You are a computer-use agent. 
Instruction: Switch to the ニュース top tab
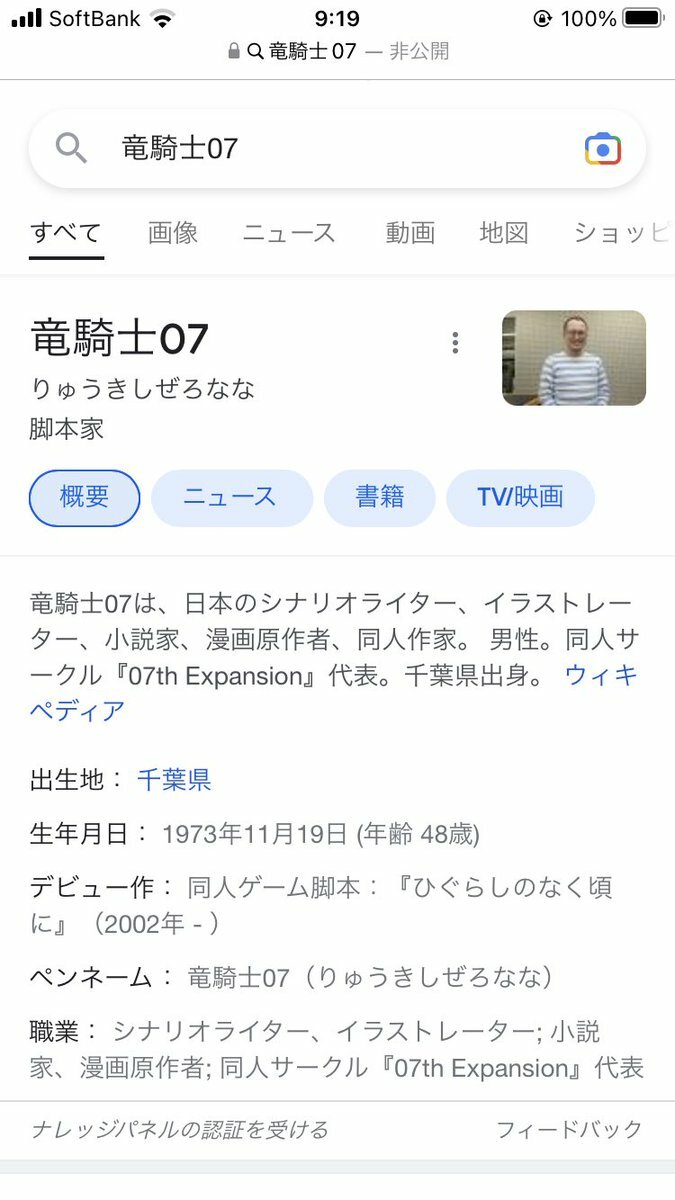click(x=289, y=233)
